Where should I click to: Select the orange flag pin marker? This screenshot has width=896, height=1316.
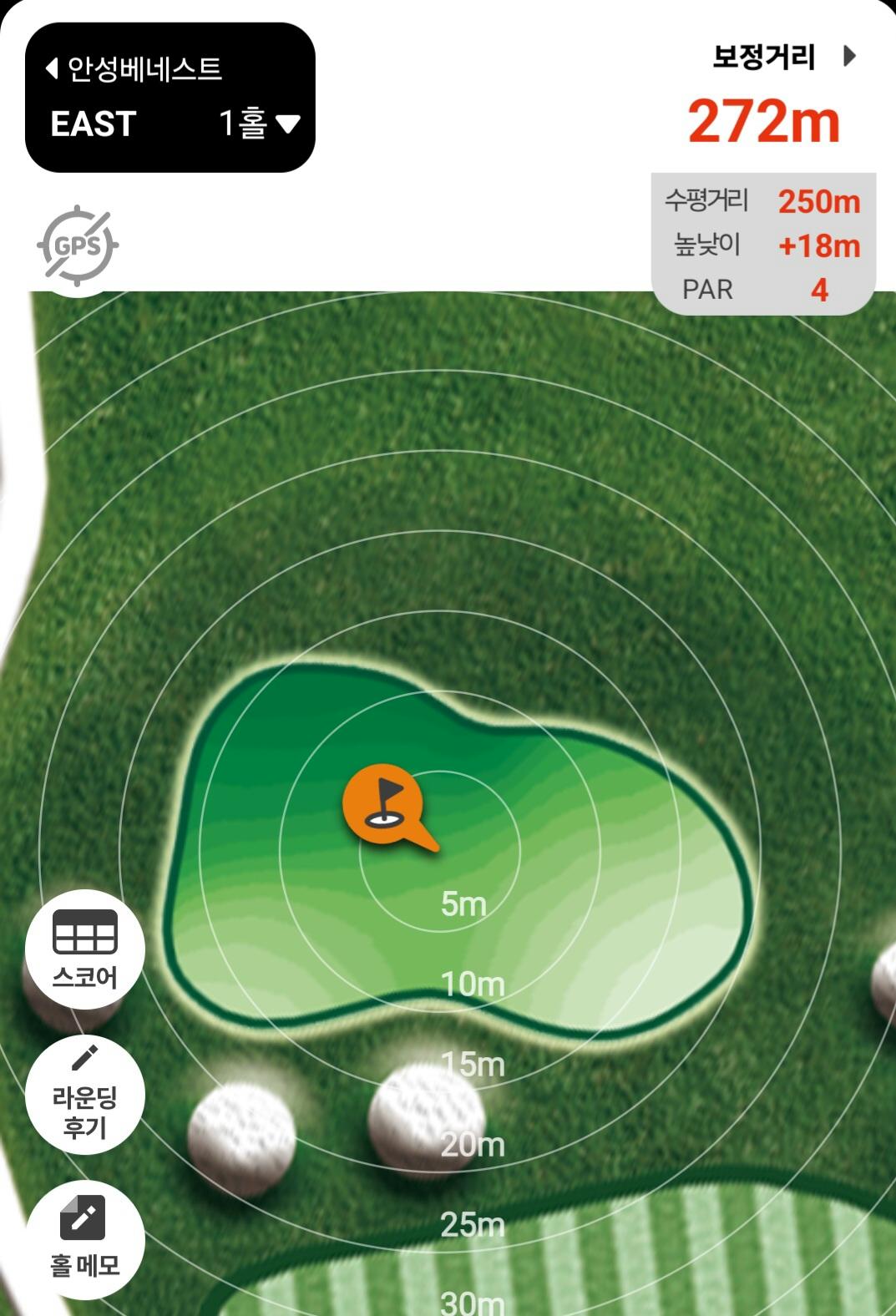click(x=384, y=803)
